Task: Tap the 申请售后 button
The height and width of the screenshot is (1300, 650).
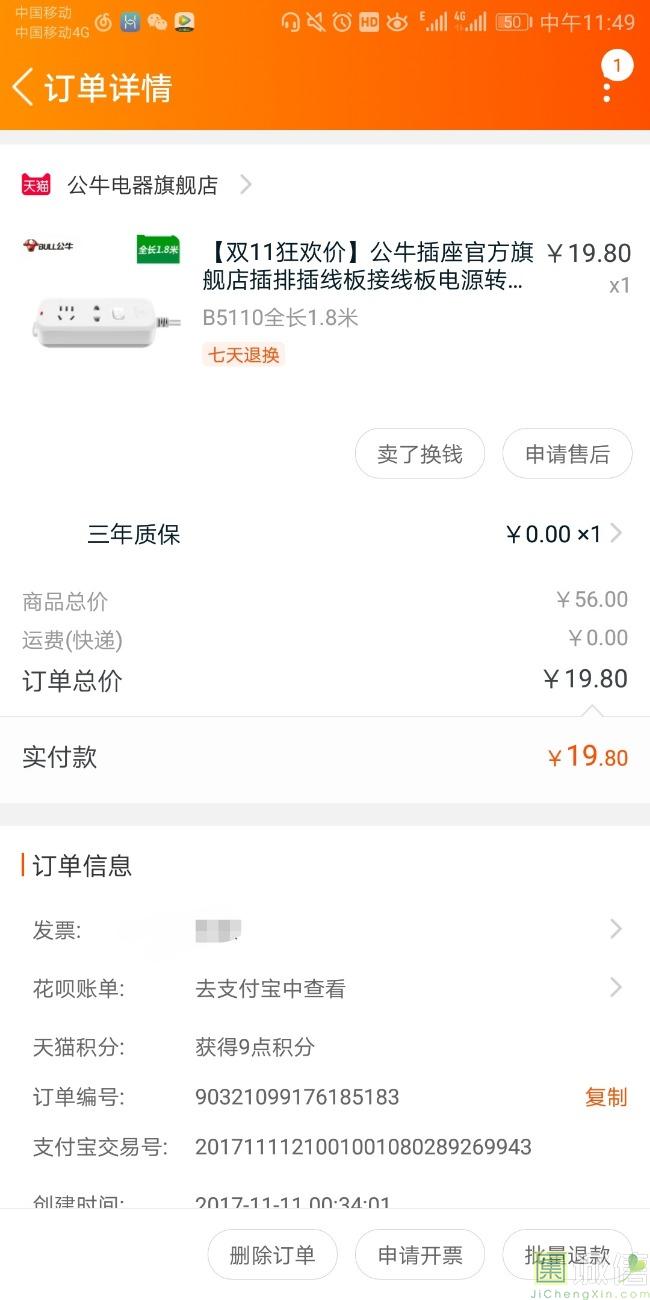Action: coord(567,454)
